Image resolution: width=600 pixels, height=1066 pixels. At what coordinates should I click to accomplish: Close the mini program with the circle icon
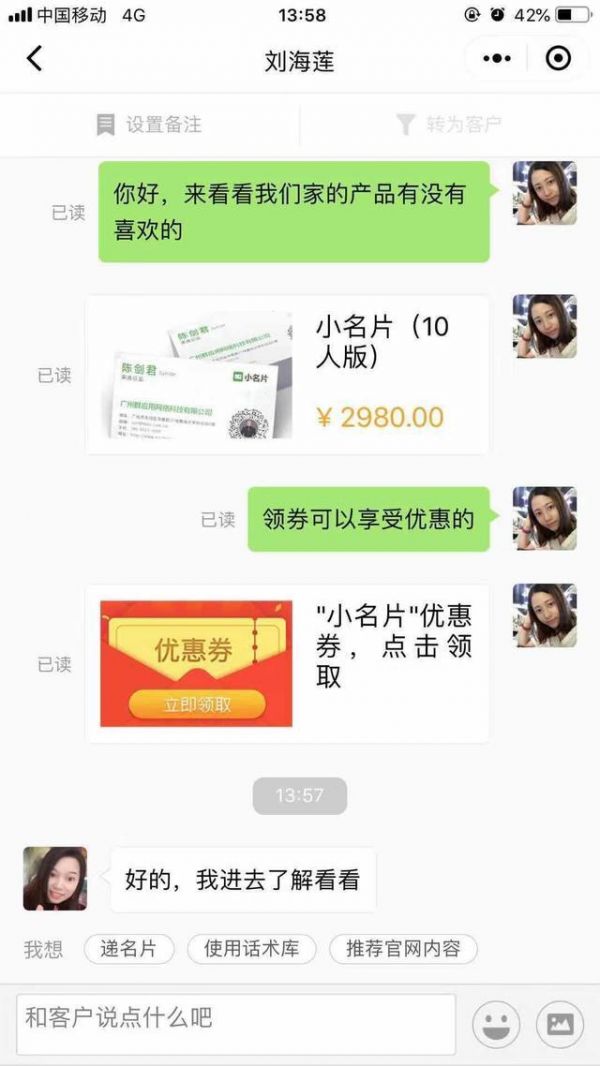[x=558, y=59]
